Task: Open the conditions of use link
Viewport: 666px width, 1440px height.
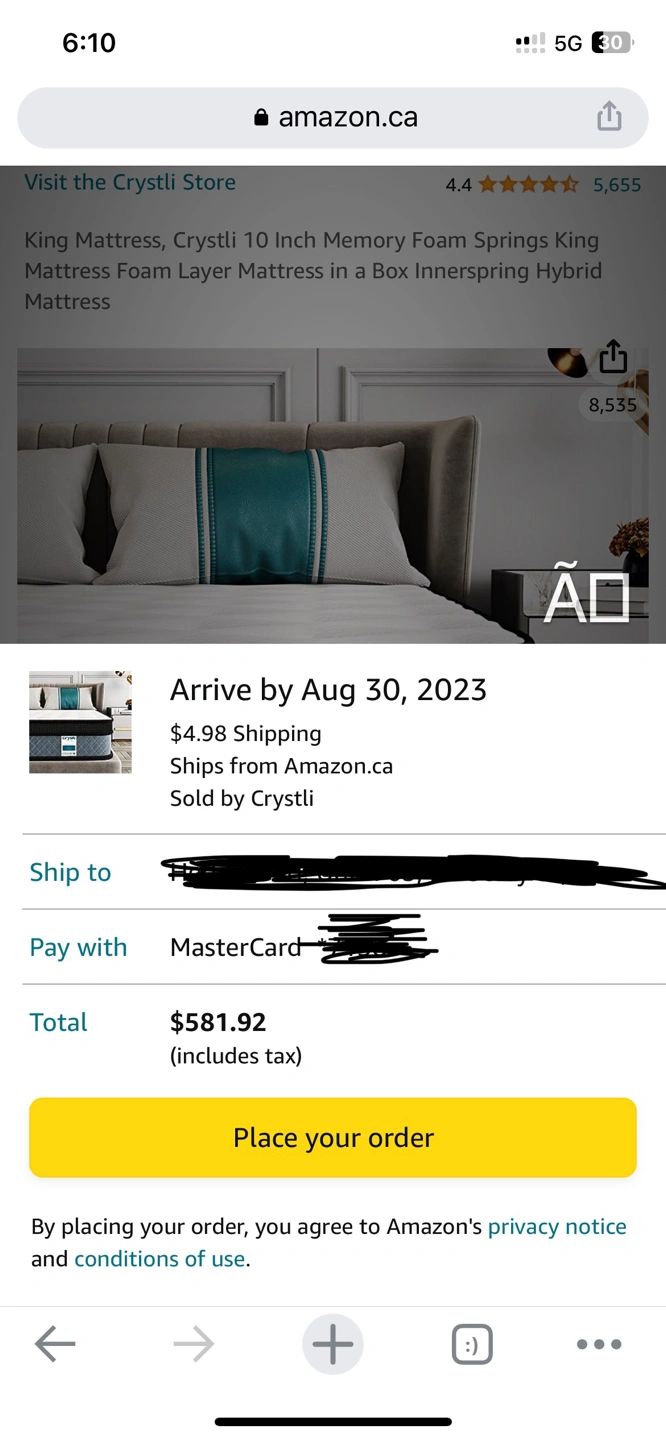Action: [160, 1258]
